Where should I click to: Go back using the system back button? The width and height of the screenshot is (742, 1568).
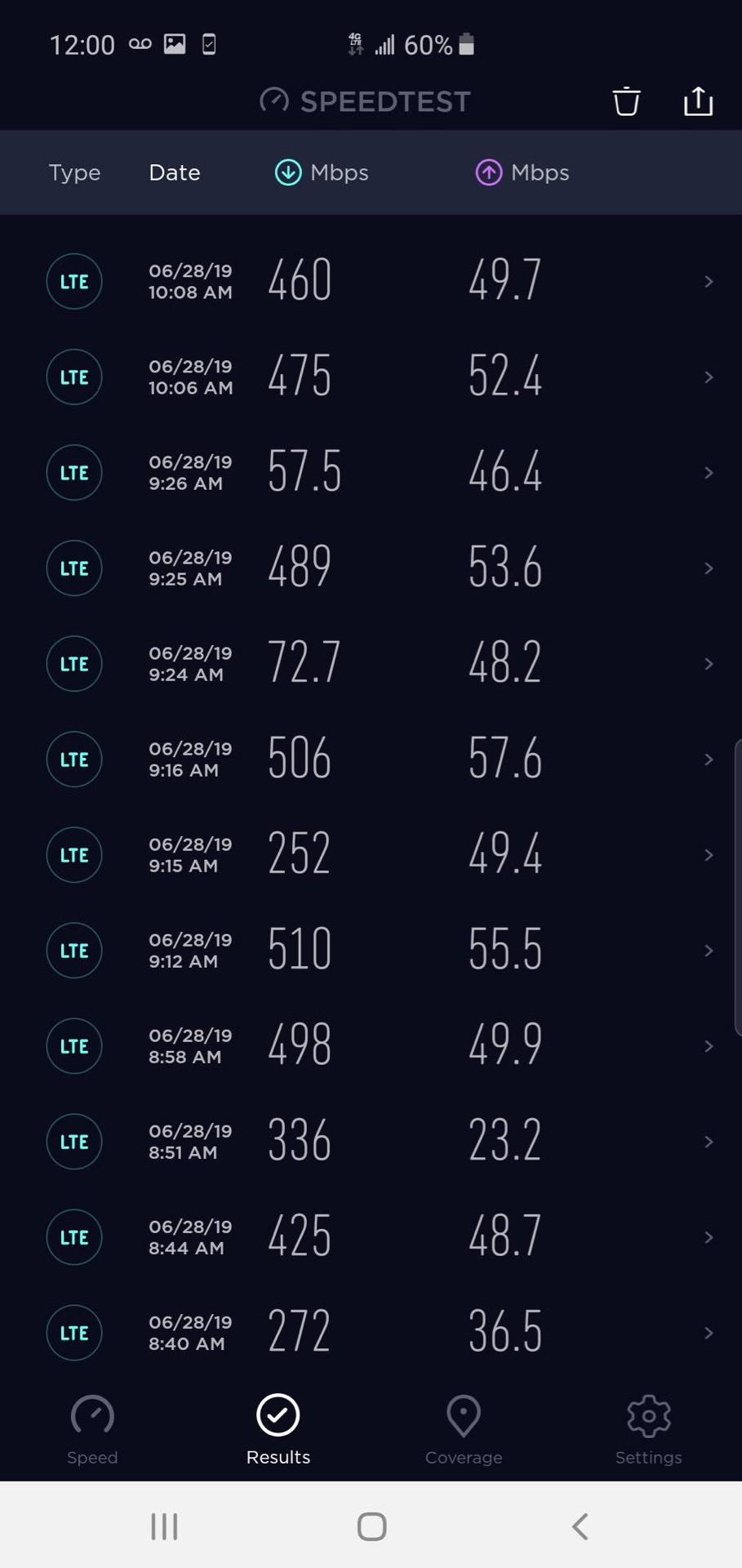pos(580,1526)
